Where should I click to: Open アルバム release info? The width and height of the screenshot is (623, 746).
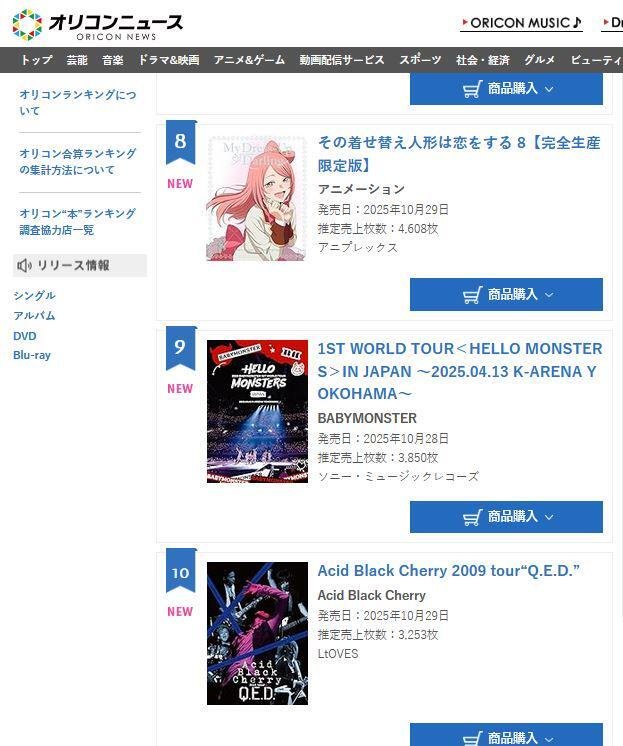click(34, 315)
